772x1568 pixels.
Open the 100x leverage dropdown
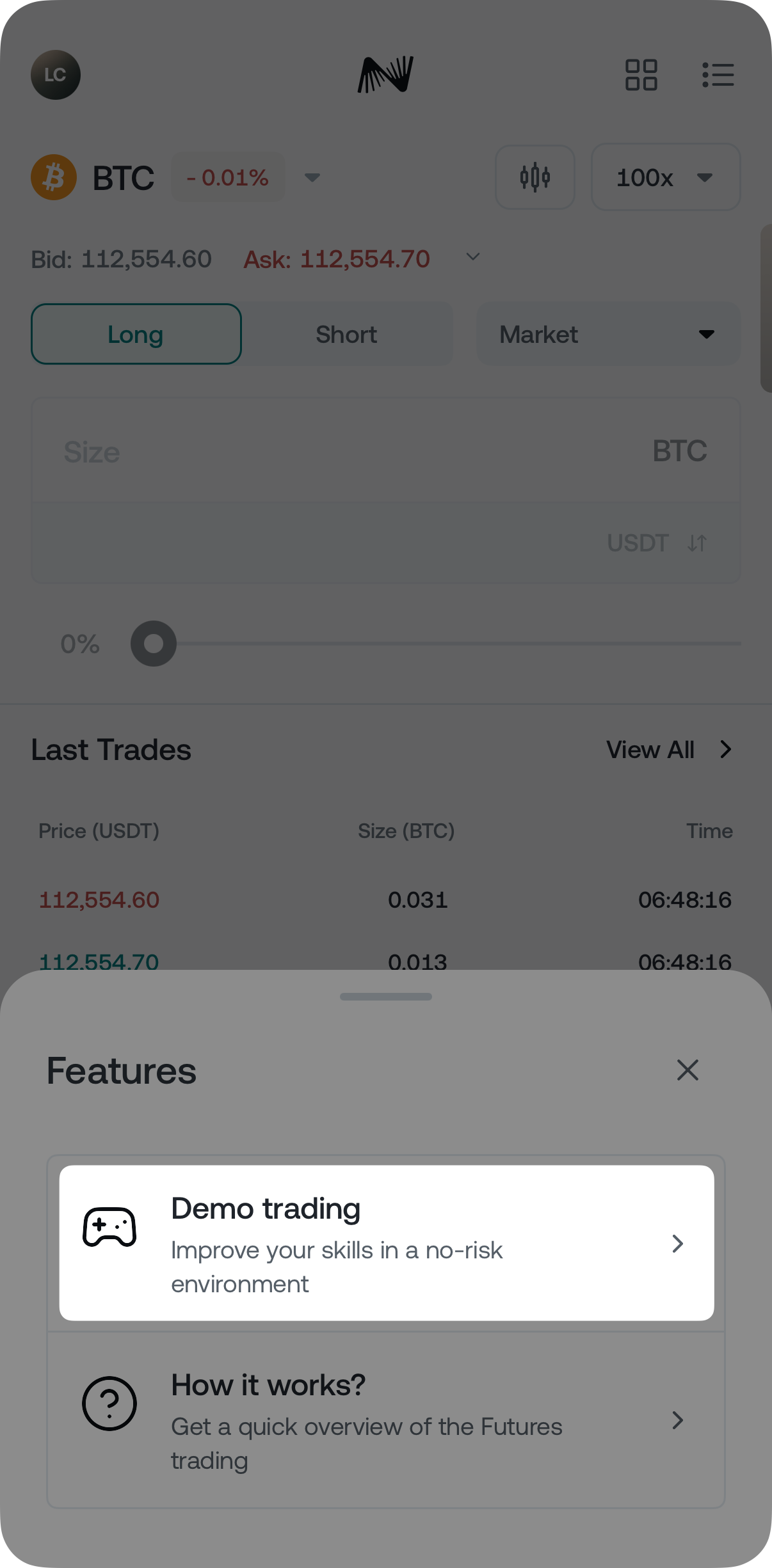tap(666, 177)
